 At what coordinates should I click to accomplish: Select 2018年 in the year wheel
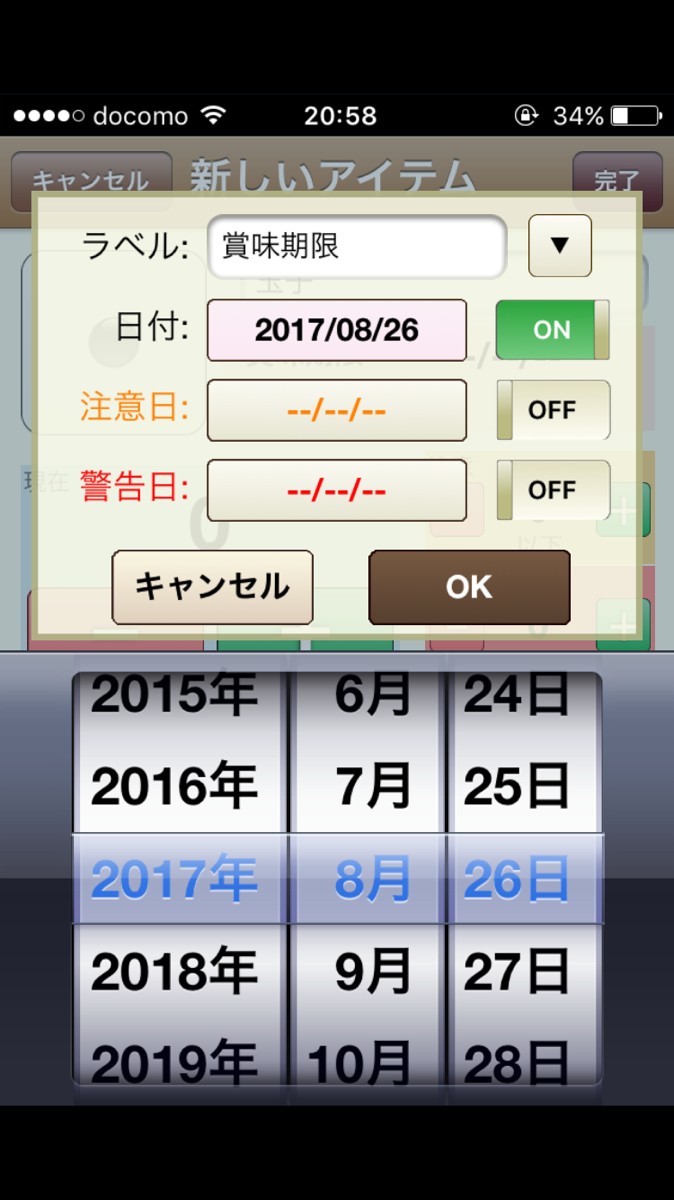click(x=175, y=970)
